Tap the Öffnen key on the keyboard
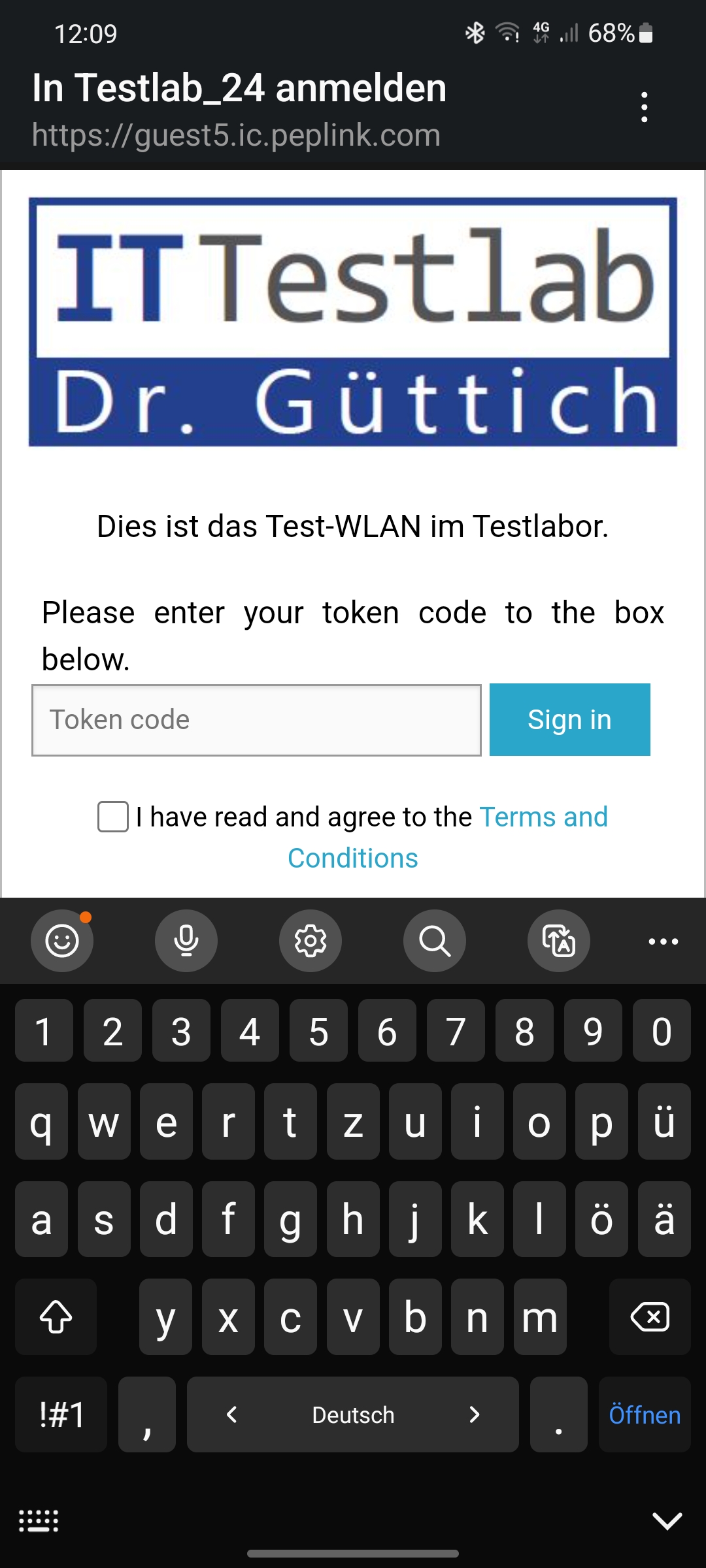The image size is (706, 1568). click(645, 1414)
